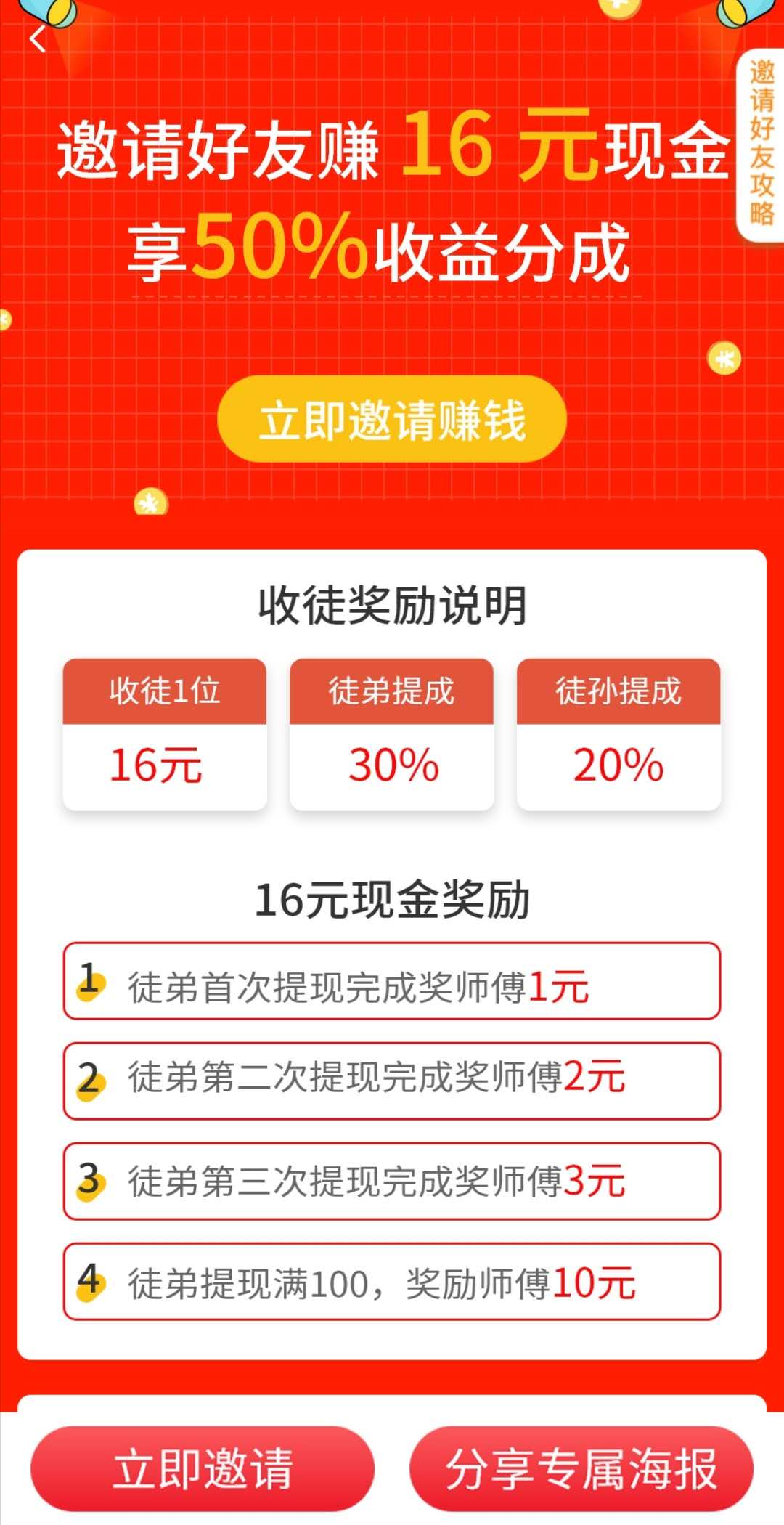
Task: Tap the red 立即邀请 button
Action: (203, 1469)
